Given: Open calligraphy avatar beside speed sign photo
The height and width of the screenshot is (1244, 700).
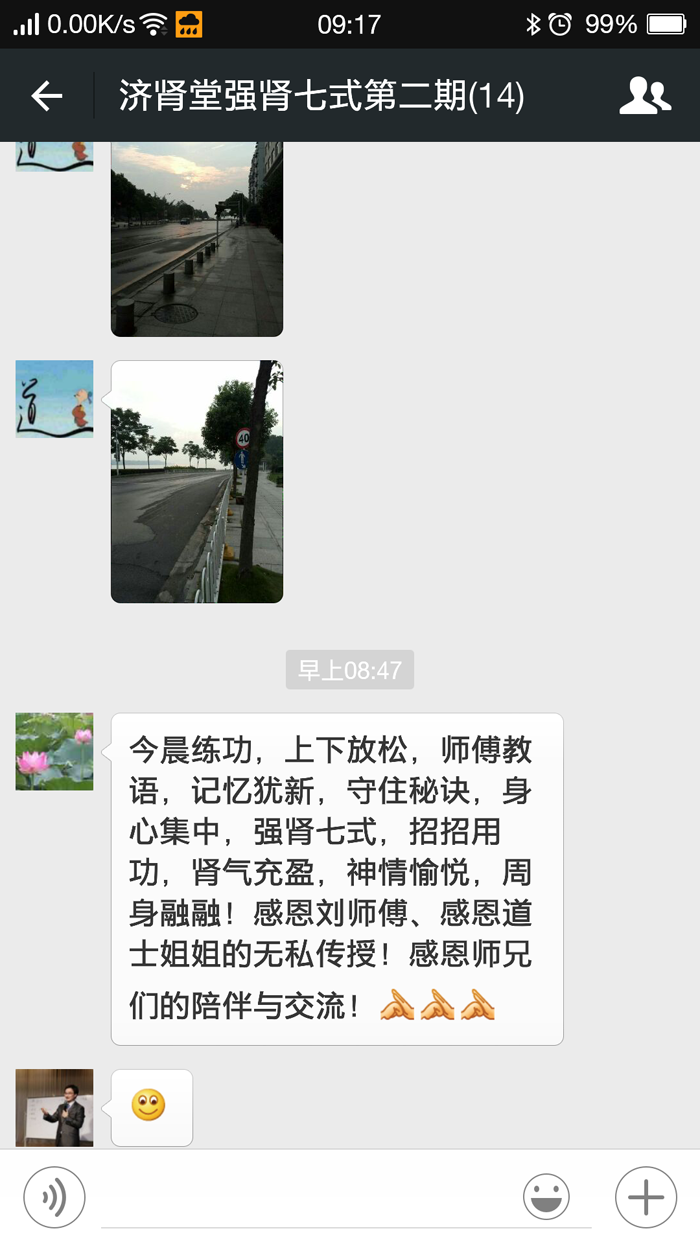Looking at the screenshot, I should pyautogui.click(x=54, y=399).
